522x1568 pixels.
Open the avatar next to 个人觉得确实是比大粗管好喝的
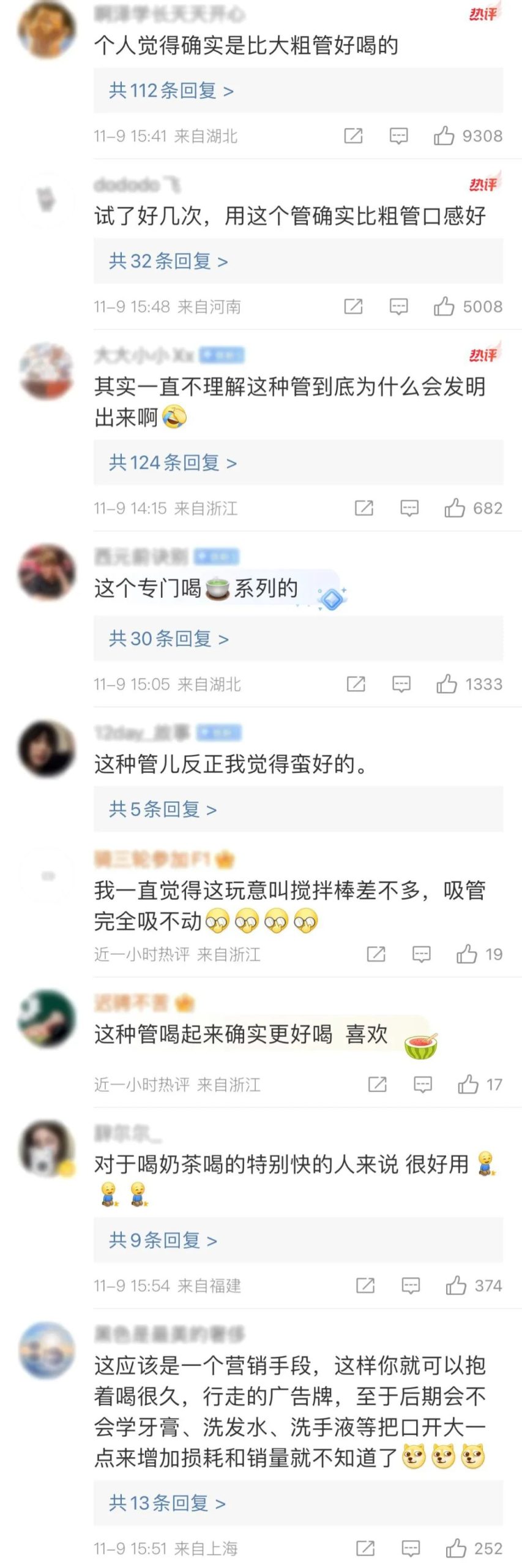tap(47, 29)
